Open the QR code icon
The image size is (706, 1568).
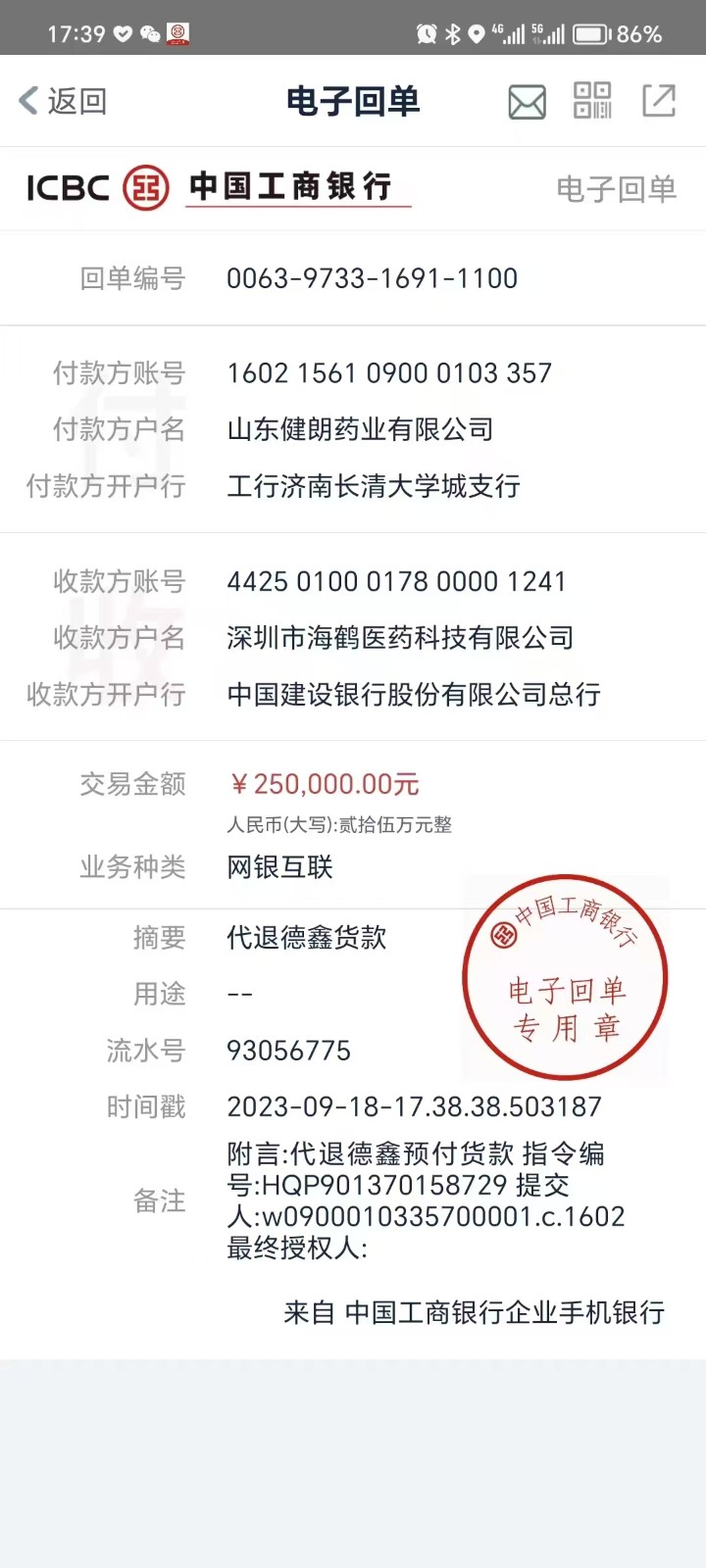(x=592, y=100)
